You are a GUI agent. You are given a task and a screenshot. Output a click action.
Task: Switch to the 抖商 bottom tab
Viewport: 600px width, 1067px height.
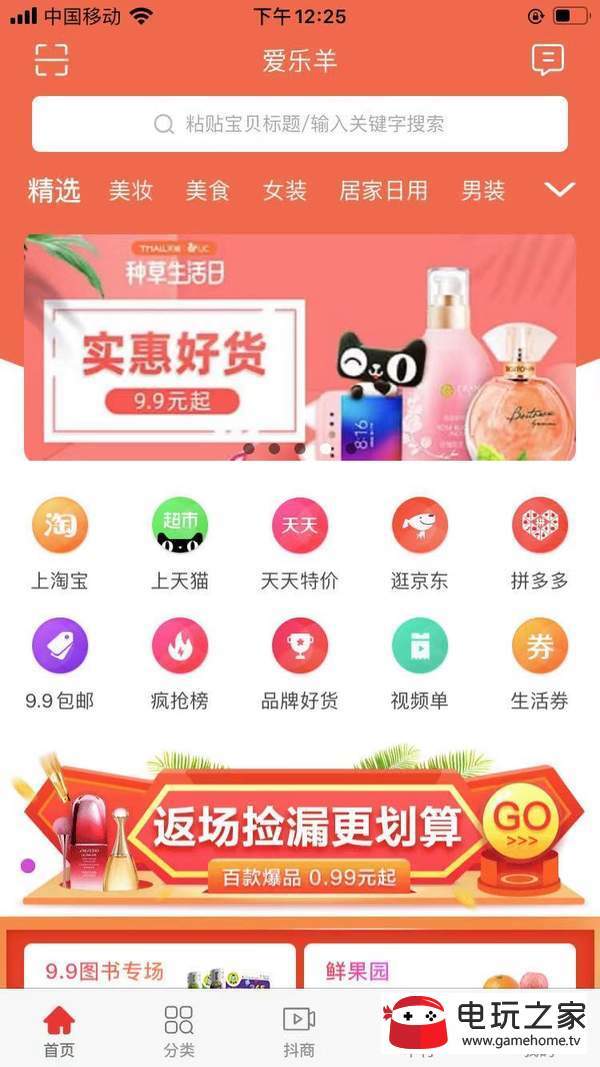(299, 1030)
